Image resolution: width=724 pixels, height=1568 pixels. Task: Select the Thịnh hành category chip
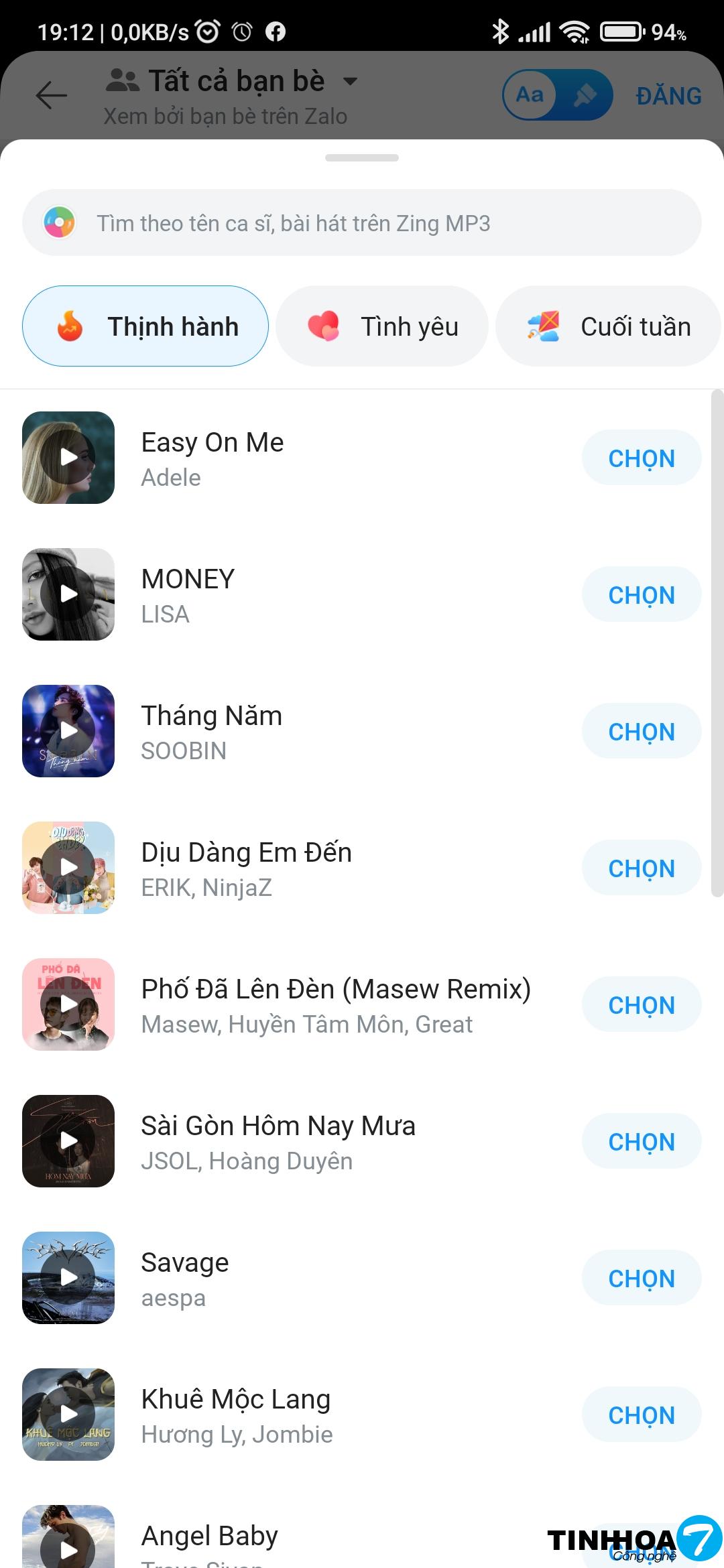pos(145,326)
